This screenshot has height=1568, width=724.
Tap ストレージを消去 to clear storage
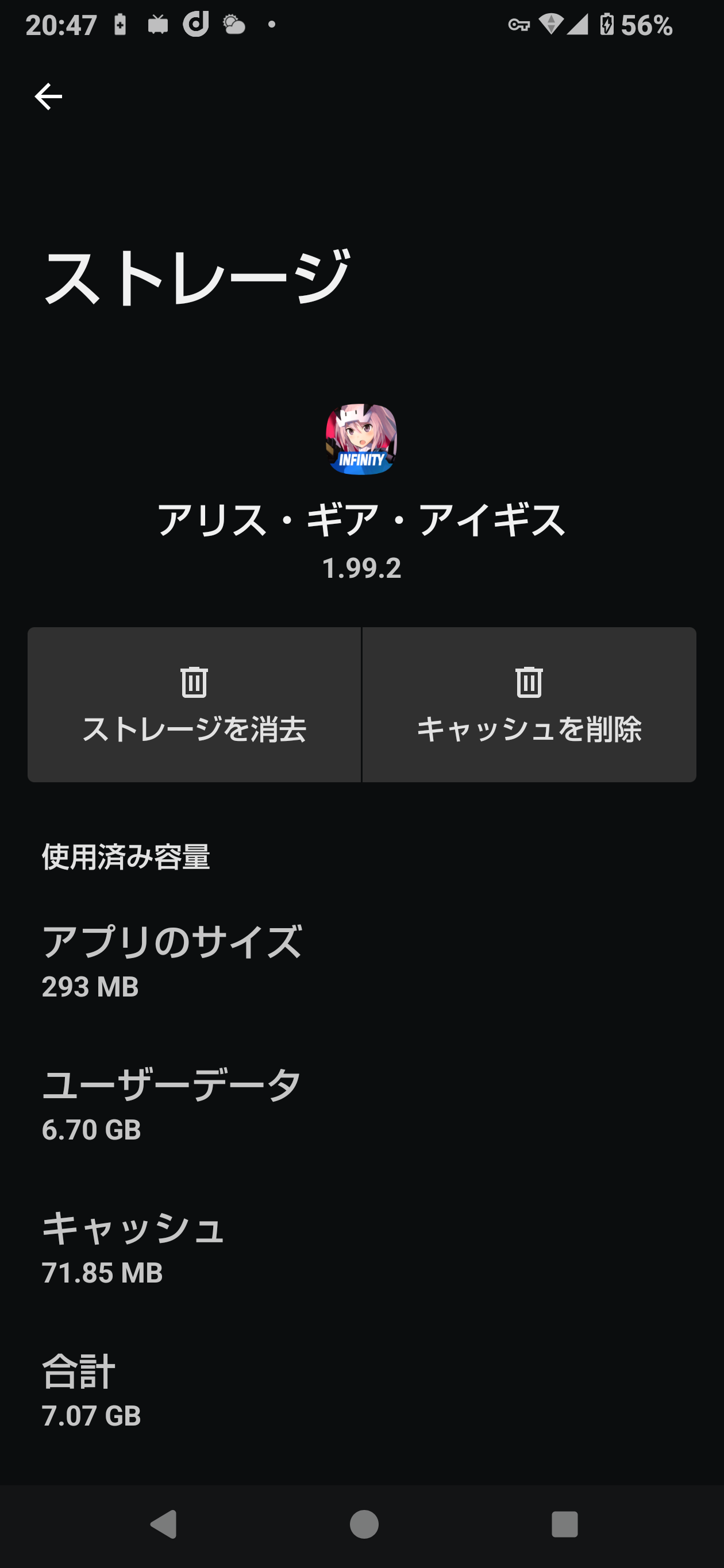[x=194, y=705]
